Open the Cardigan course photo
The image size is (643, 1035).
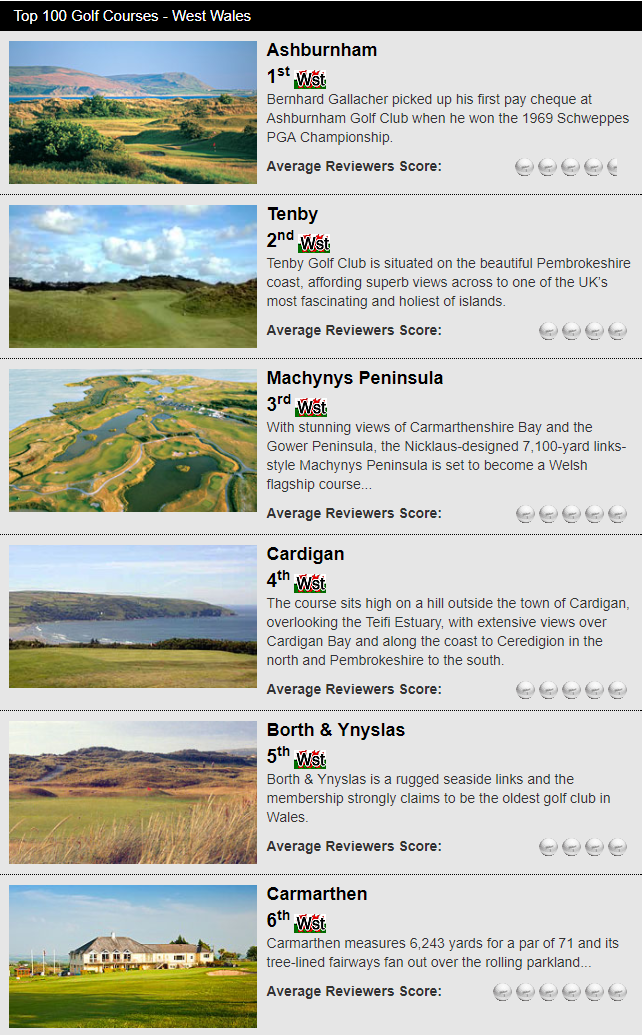tap(133, 616)
